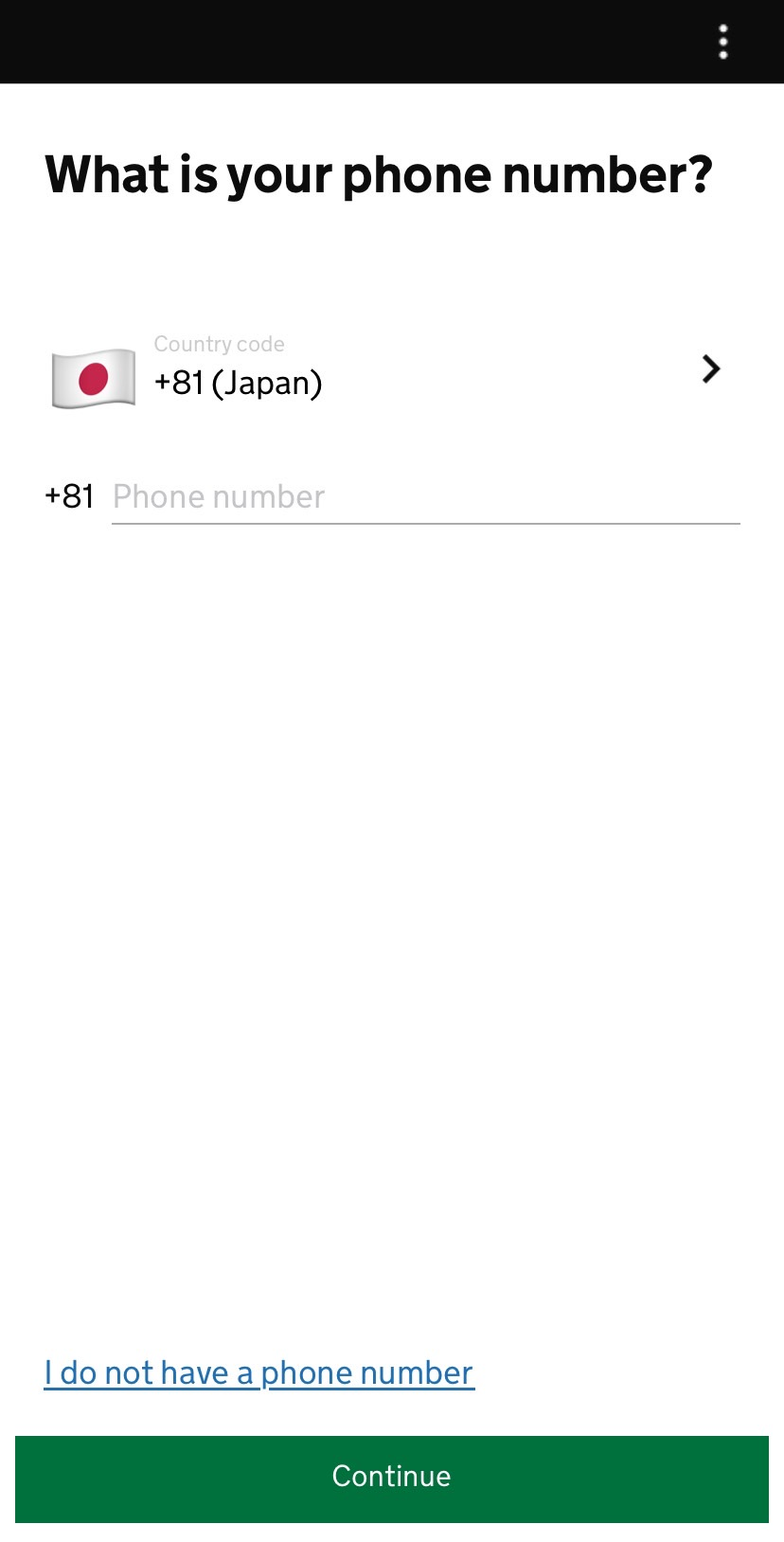Select 'I do not have a phone number'

258,1372
